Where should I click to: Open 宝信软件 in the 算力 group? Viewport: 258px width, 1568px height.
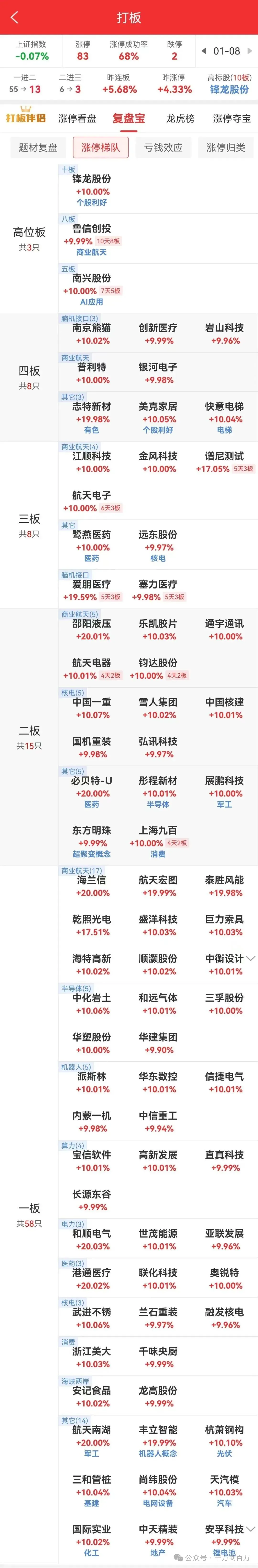tap(91, 1155)
